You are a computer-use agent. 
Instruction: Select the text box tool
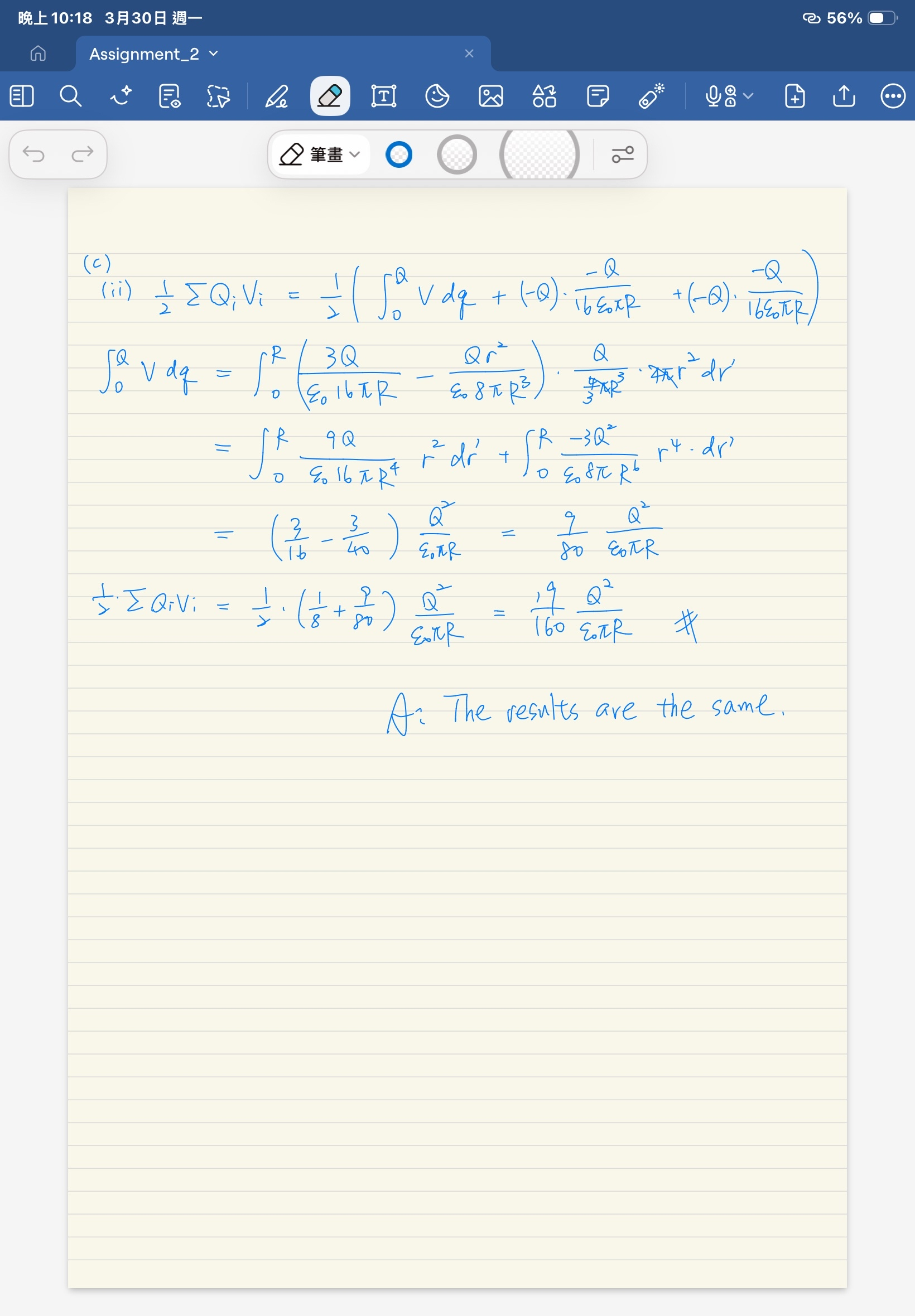click(383, 96)
